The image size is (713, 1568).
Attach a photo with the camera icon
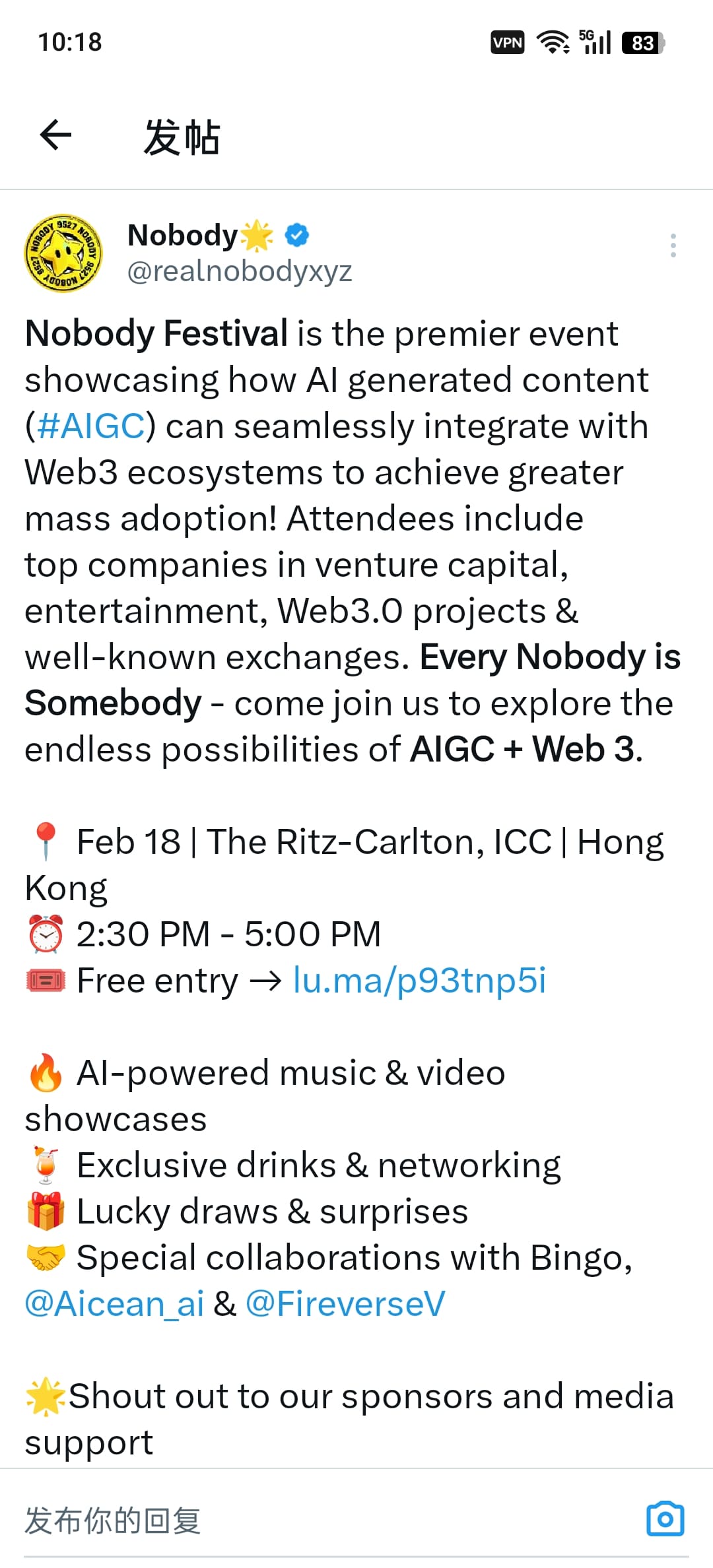pyautogui.click(x=665, y=1519)
